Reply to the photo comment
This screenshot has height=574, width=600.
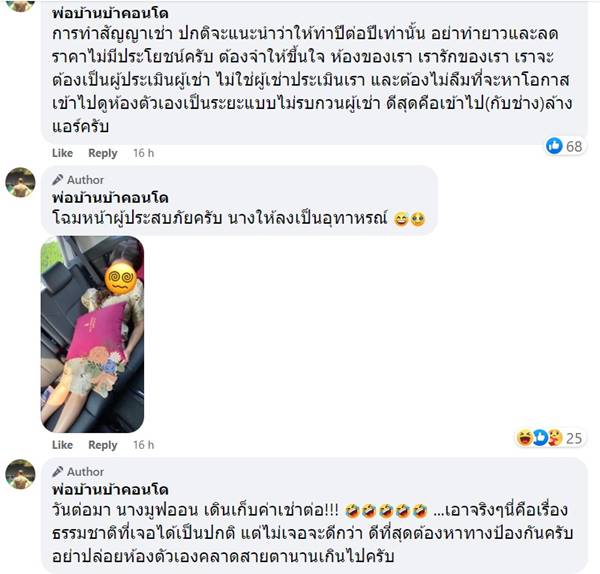[102, 445]
